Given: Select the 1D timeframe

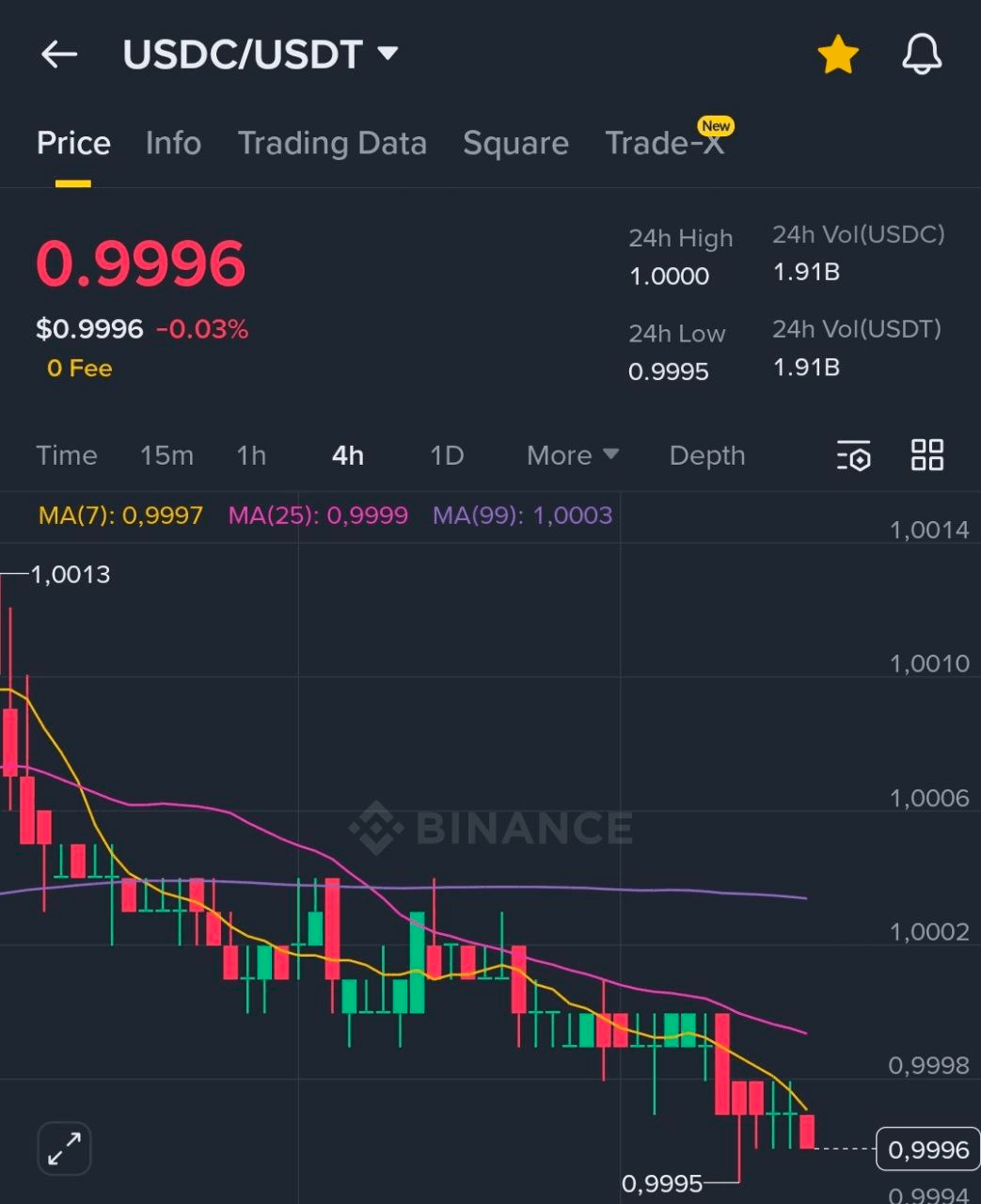Looking at the screenshot, I should tap(447, 455).
